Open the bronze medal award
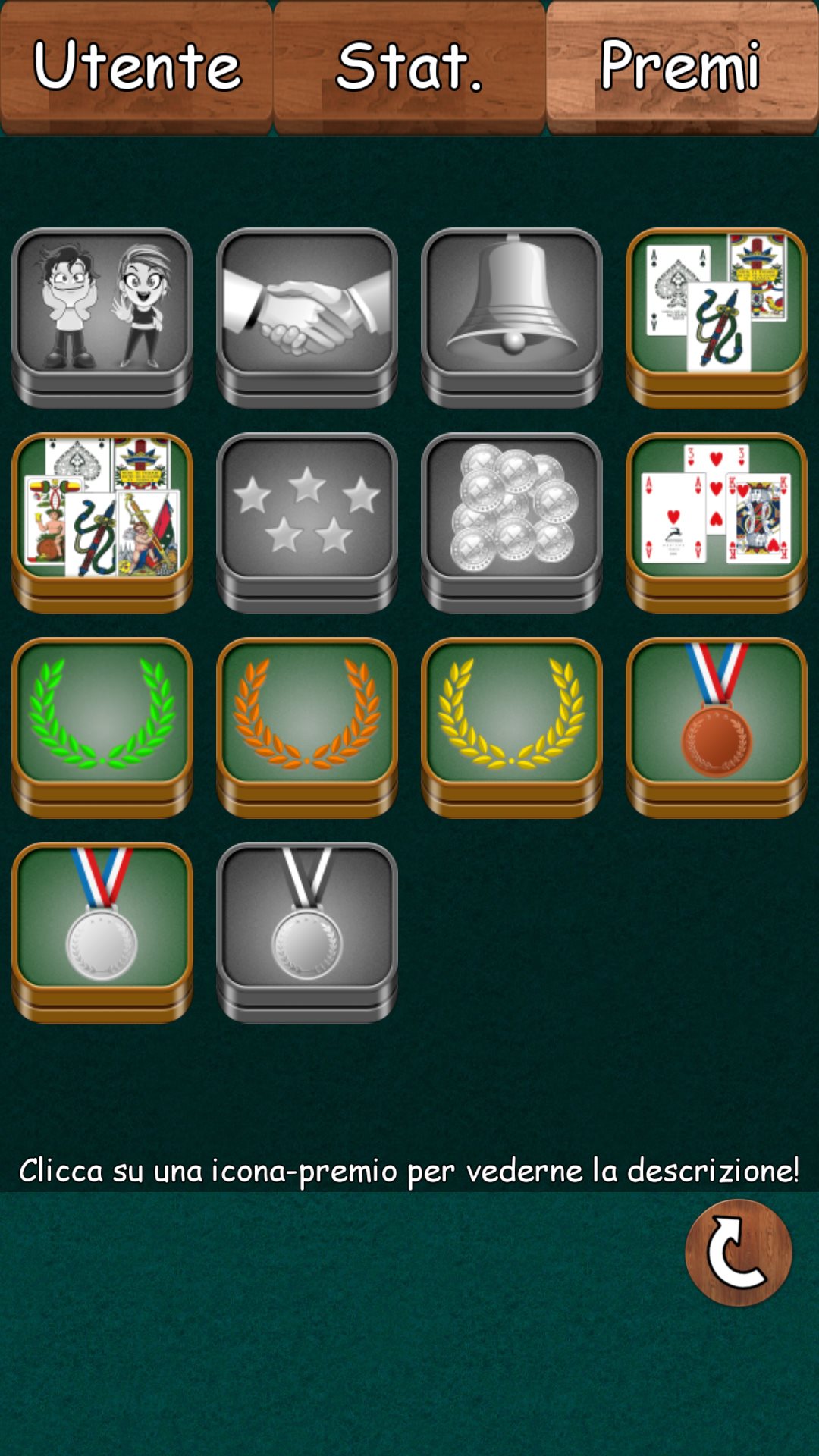This screenshot has width=819, height=1456. (717, 727)
